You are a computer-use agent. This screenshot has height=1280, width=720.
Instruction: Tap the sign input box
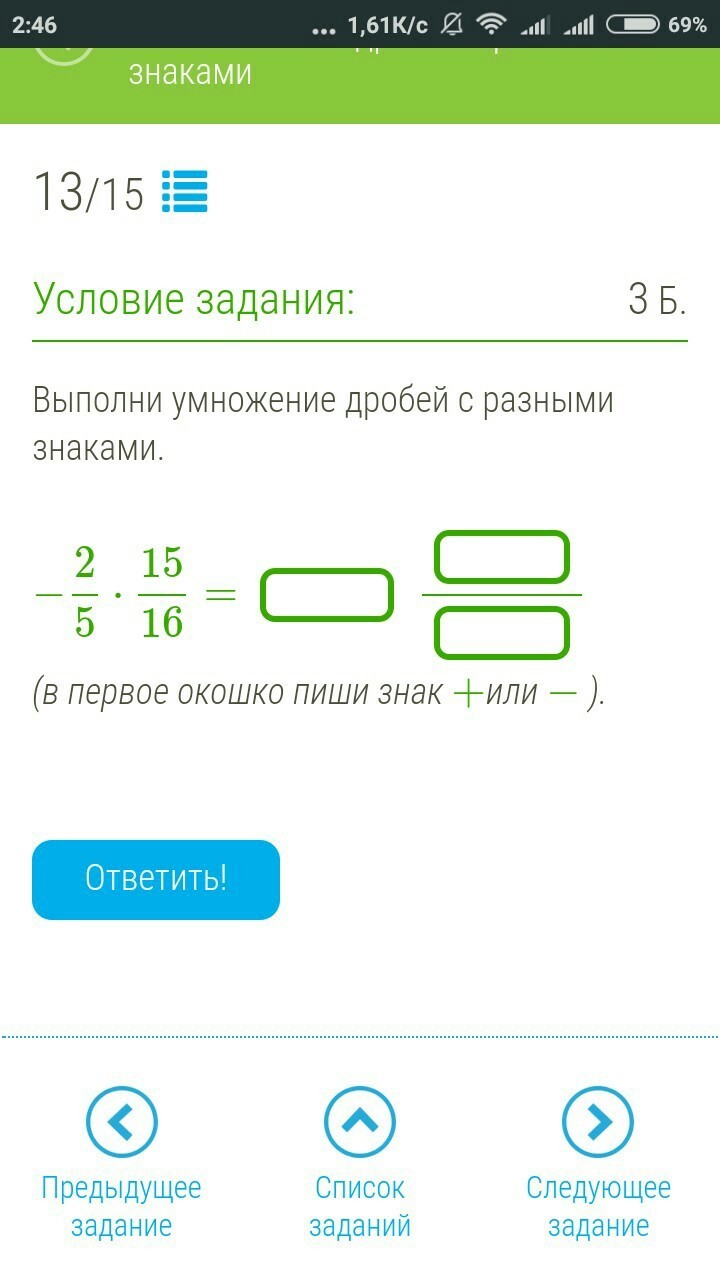click(x=327, y=595)
